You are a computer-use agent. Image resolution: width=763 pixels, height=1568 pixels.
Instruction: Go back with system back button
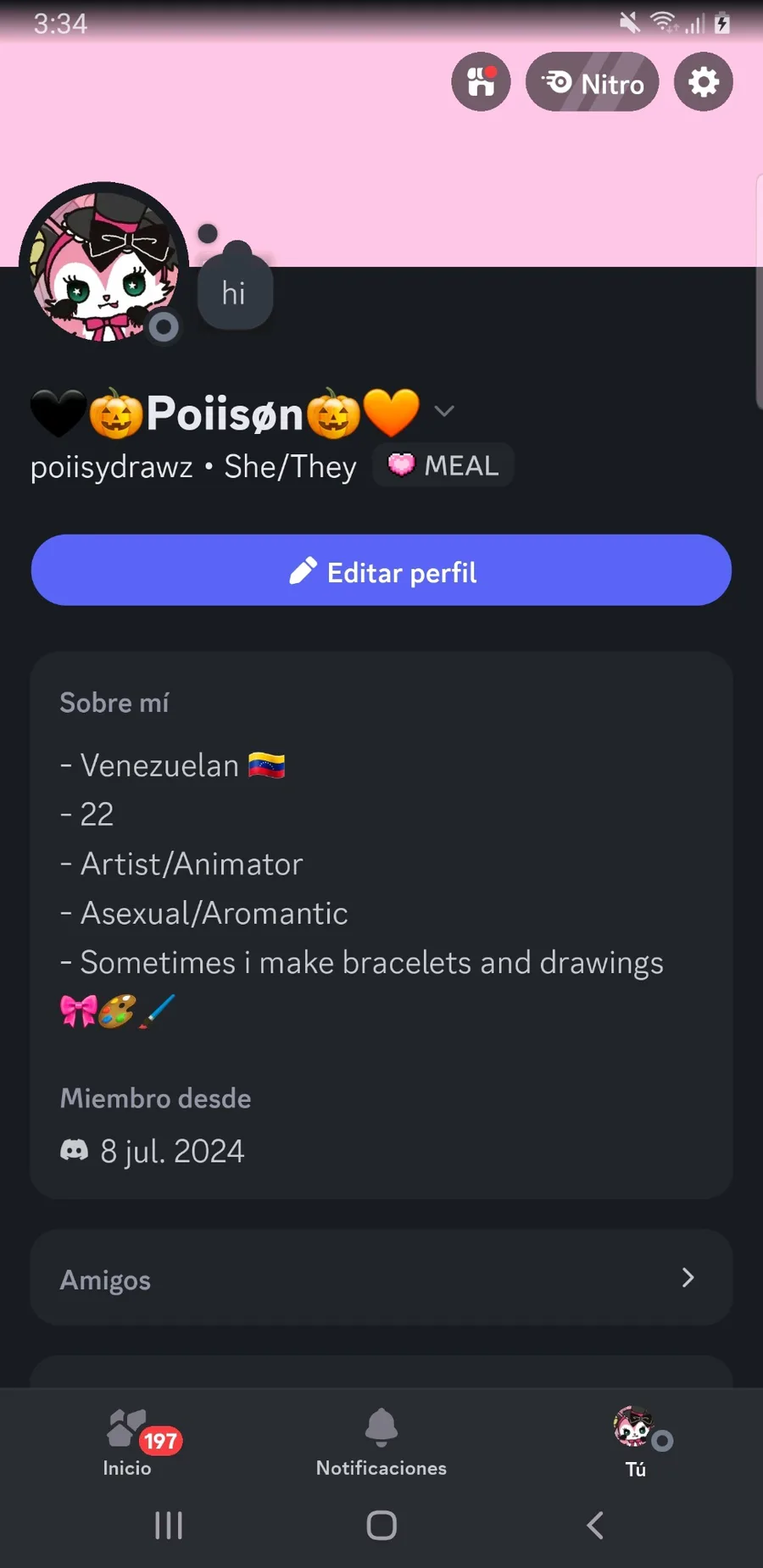[595, 1526]
